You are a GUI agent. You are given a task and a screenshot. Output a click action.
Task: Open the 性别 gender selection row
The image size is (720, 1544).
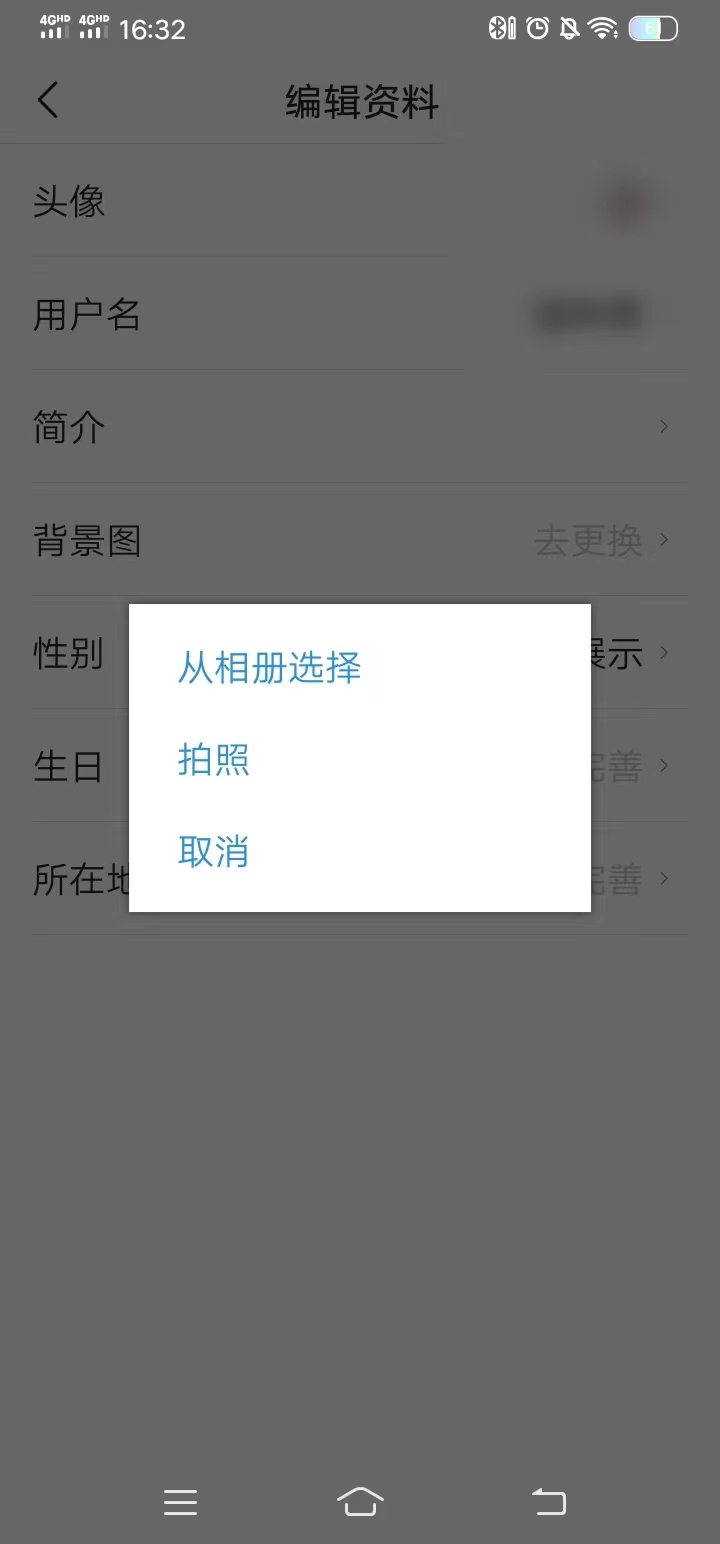click(x=663, y=653)
